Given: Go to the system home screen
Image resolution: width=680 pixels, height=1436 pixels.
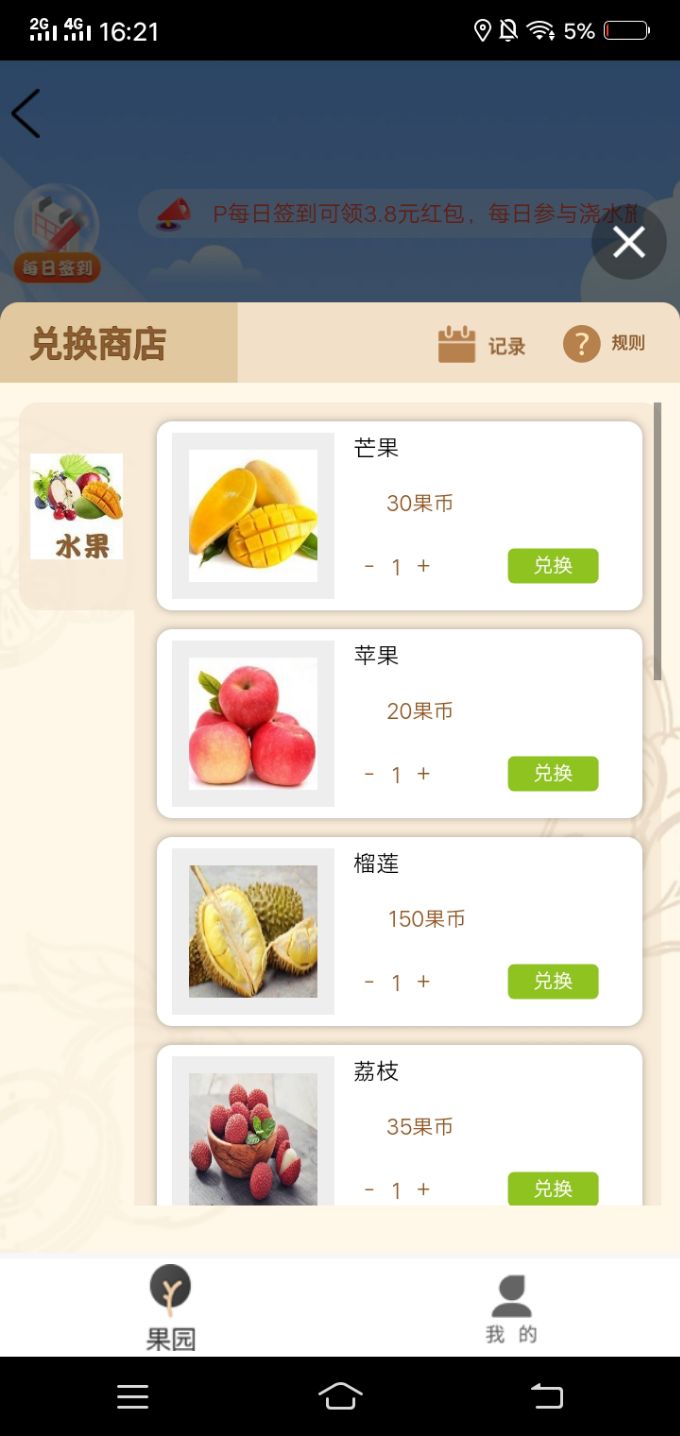Looking at the screenshot, I should pos(340,1397).
